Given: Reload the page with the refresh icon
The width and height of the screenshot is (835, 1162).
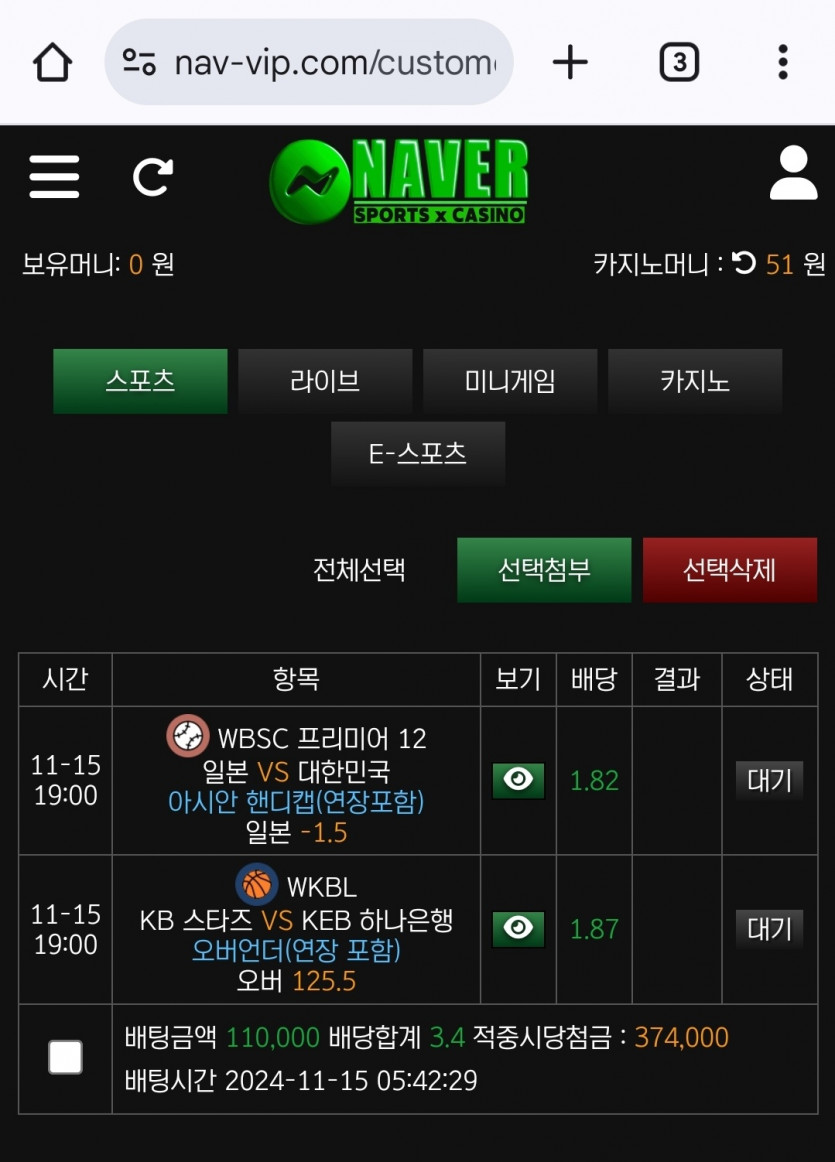Looking at the screenshot, I should click(x=153, y=177).
